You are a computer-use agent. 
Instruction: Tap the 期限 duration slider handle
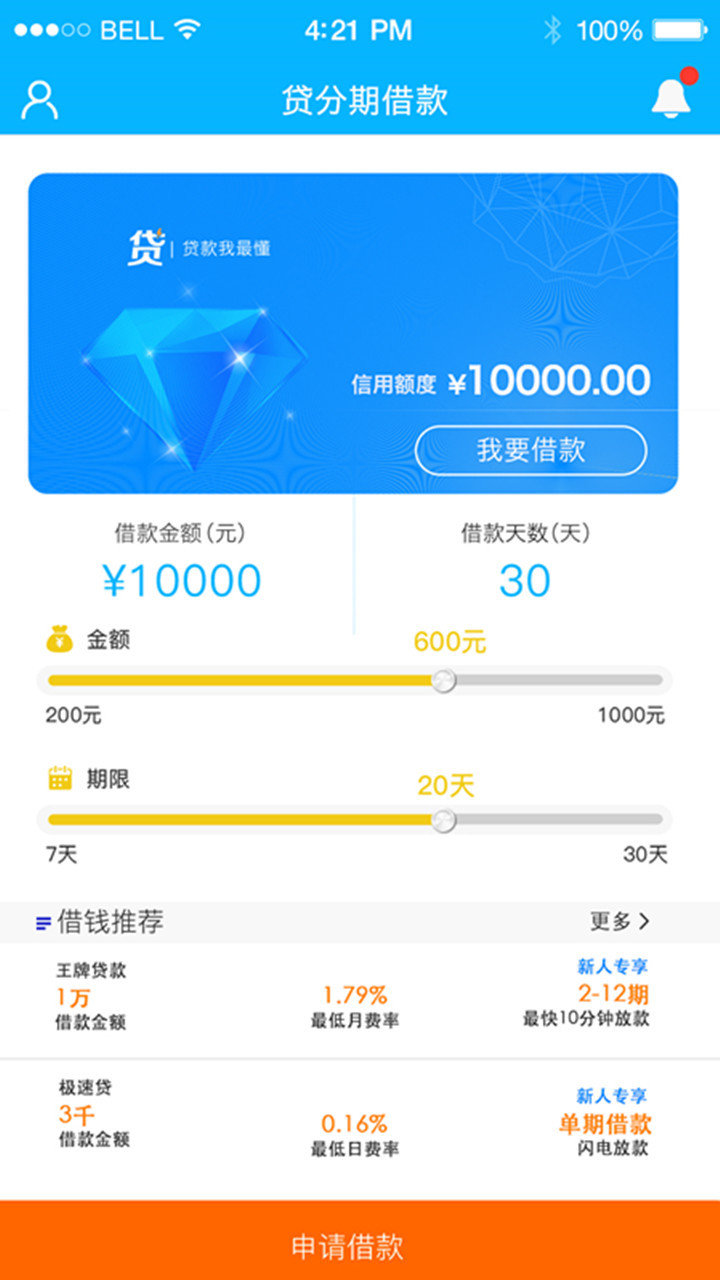pos(444,821)
